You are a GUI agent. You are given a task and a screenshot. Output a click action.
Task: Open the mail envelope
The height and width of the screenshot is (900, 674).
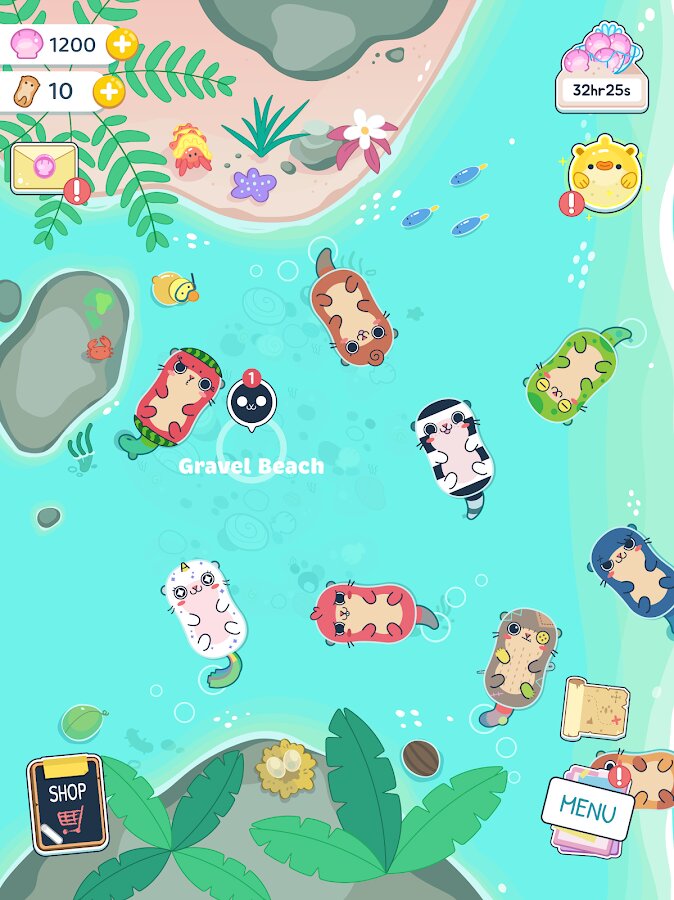click(45, 169)
